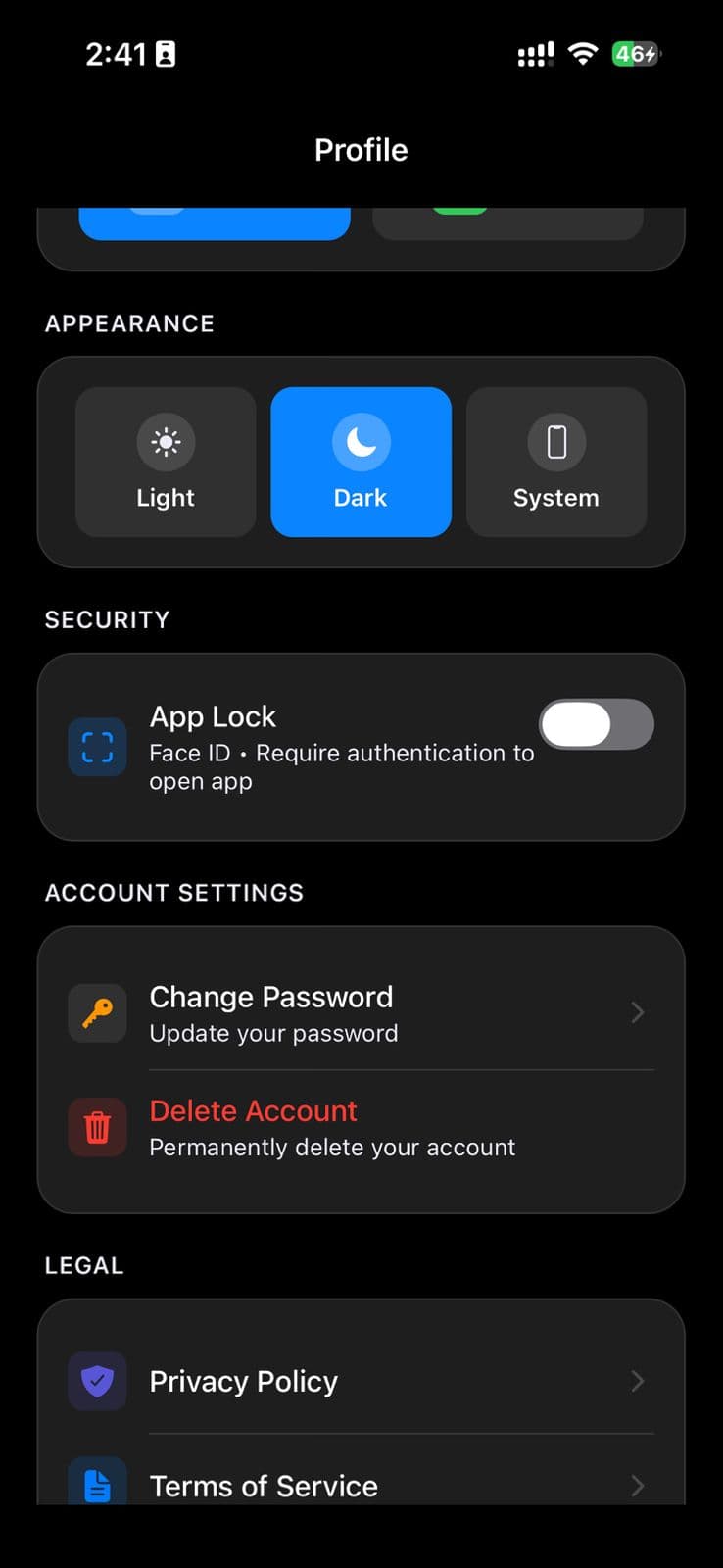723x1568 pixels.
Task: Enable the App Lock toggle
Action: 597,724
